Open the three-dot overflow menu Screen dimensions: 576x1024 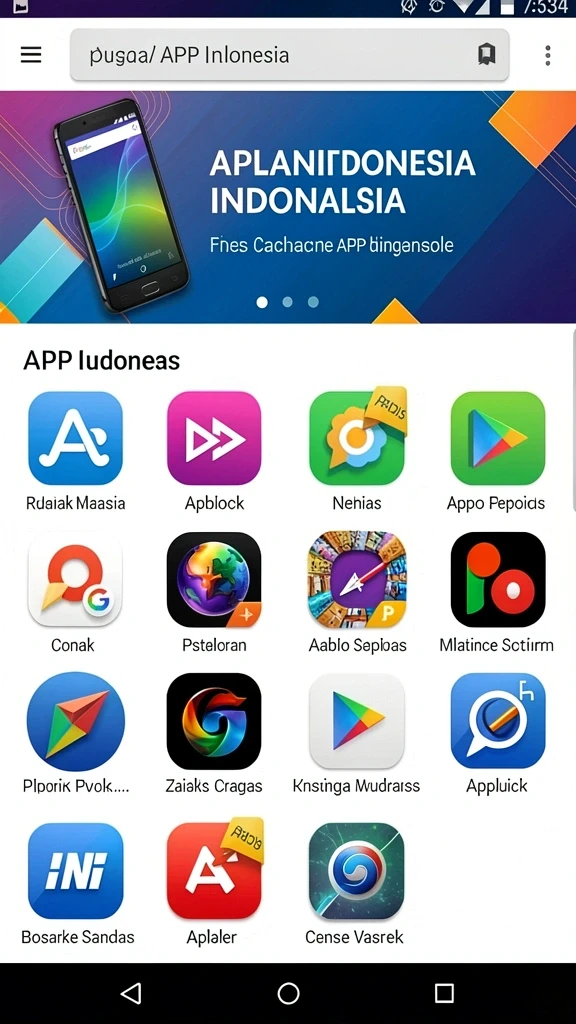[547, 55]
